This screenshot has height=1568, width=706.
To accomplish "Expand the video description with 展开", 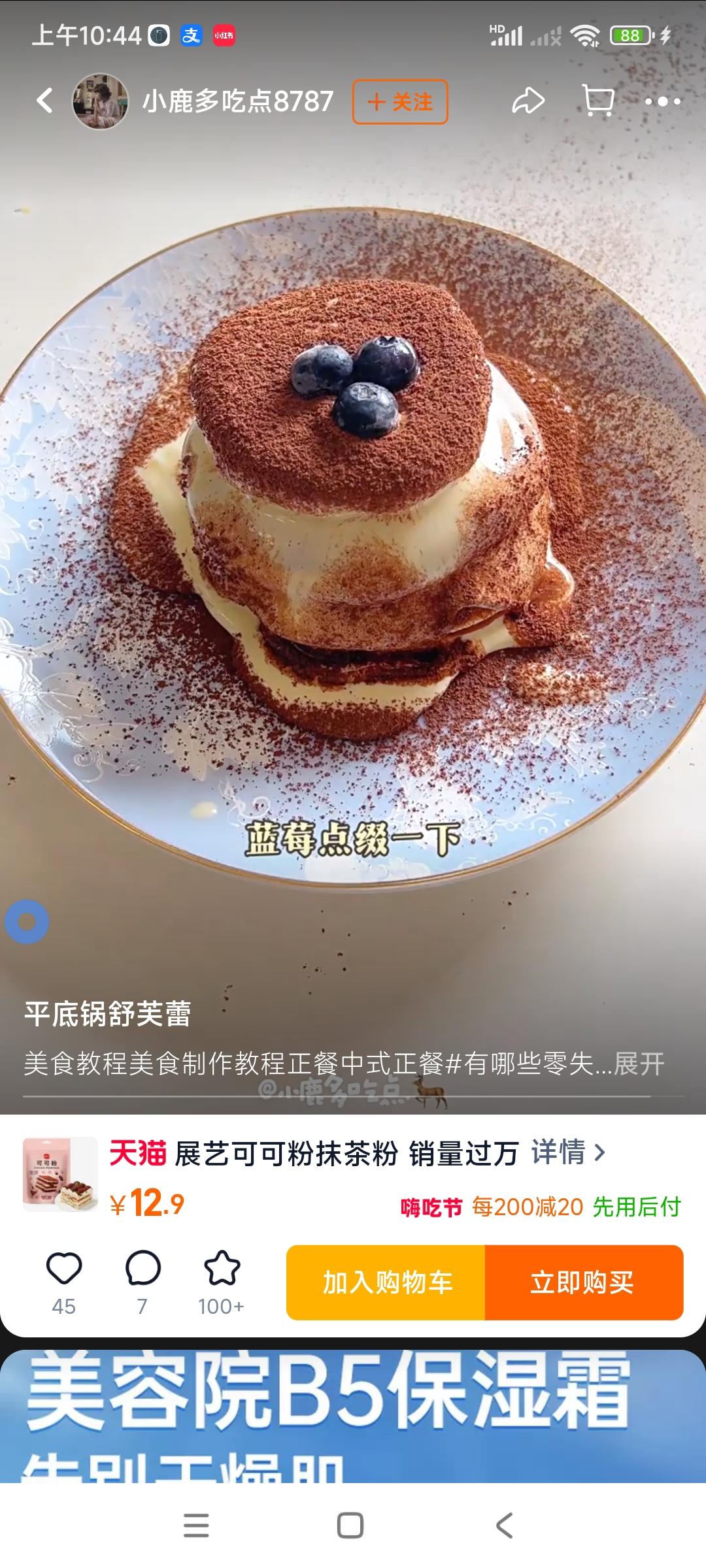I will pyautogui.click(x=639, y=1064).
